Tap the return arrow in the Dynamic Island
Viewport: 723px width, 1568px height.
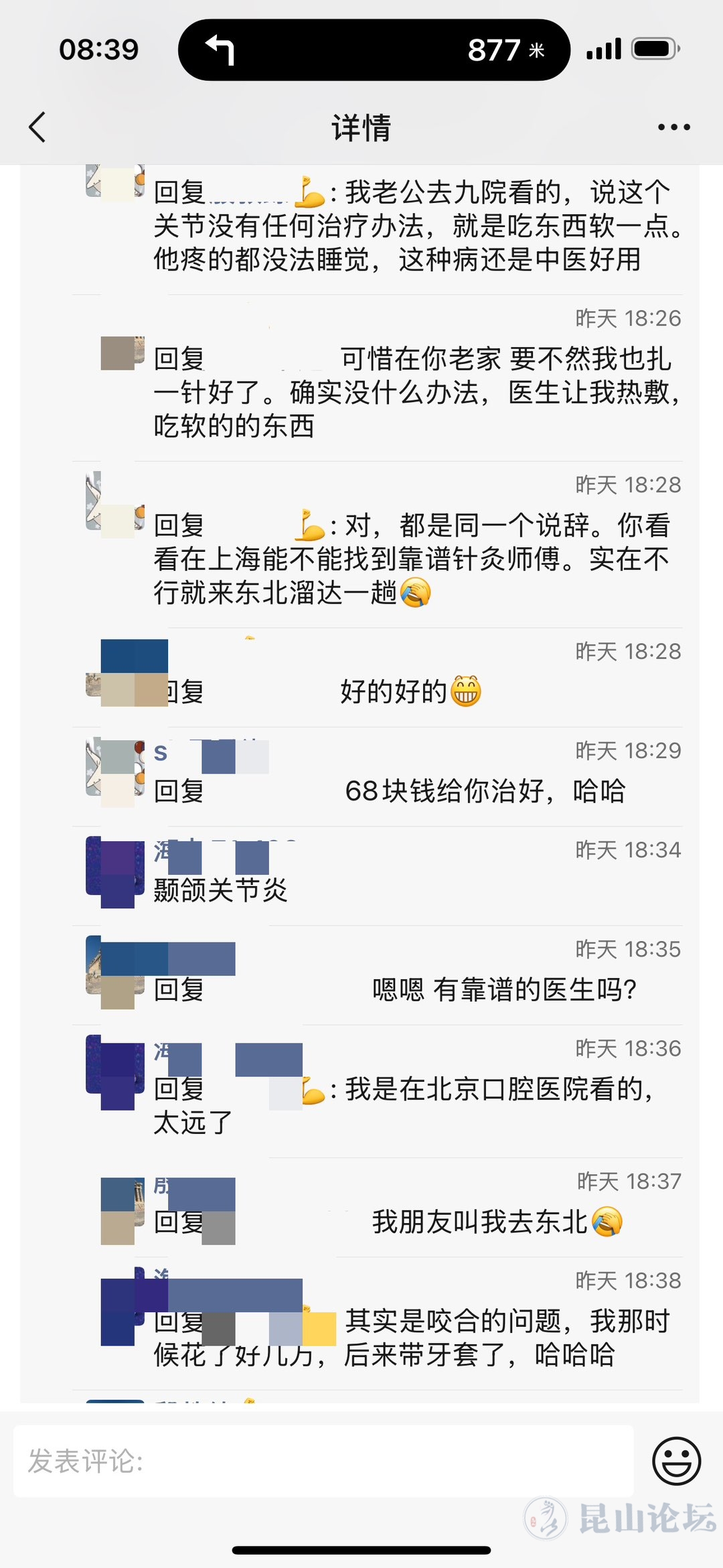[220, 50]
